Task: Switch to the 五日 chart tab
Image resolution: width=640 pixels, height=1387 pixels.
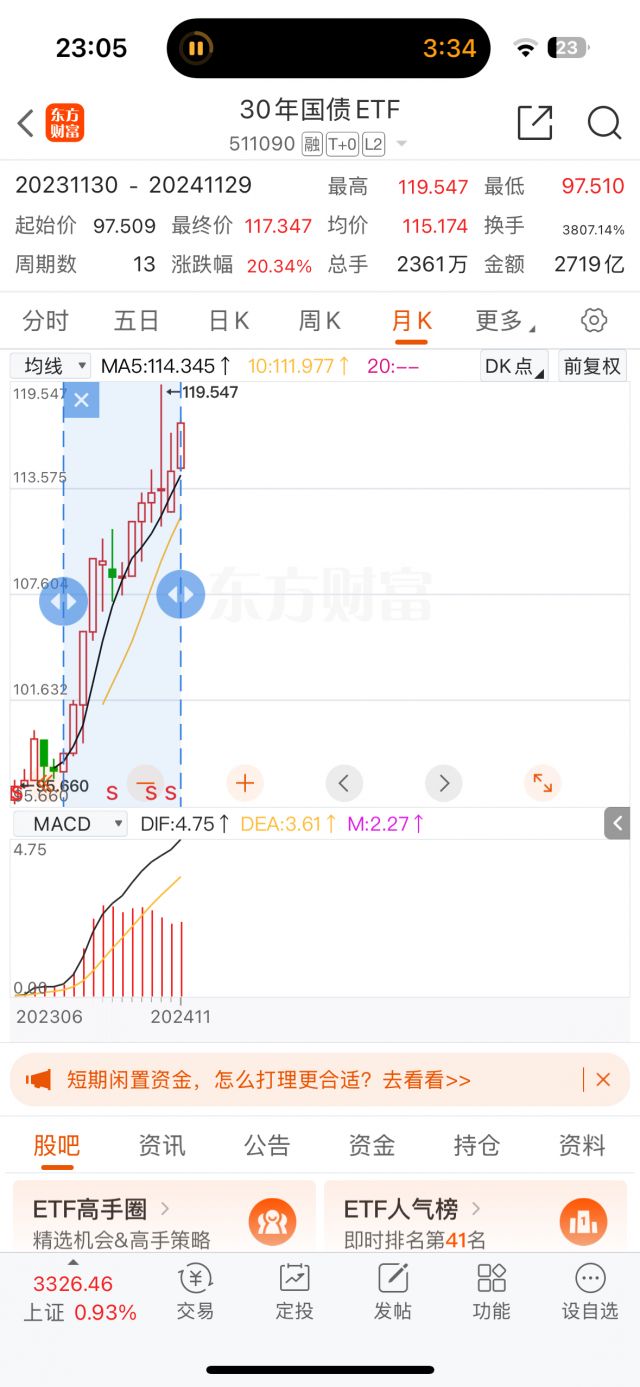Action: [x=137, y=321]
